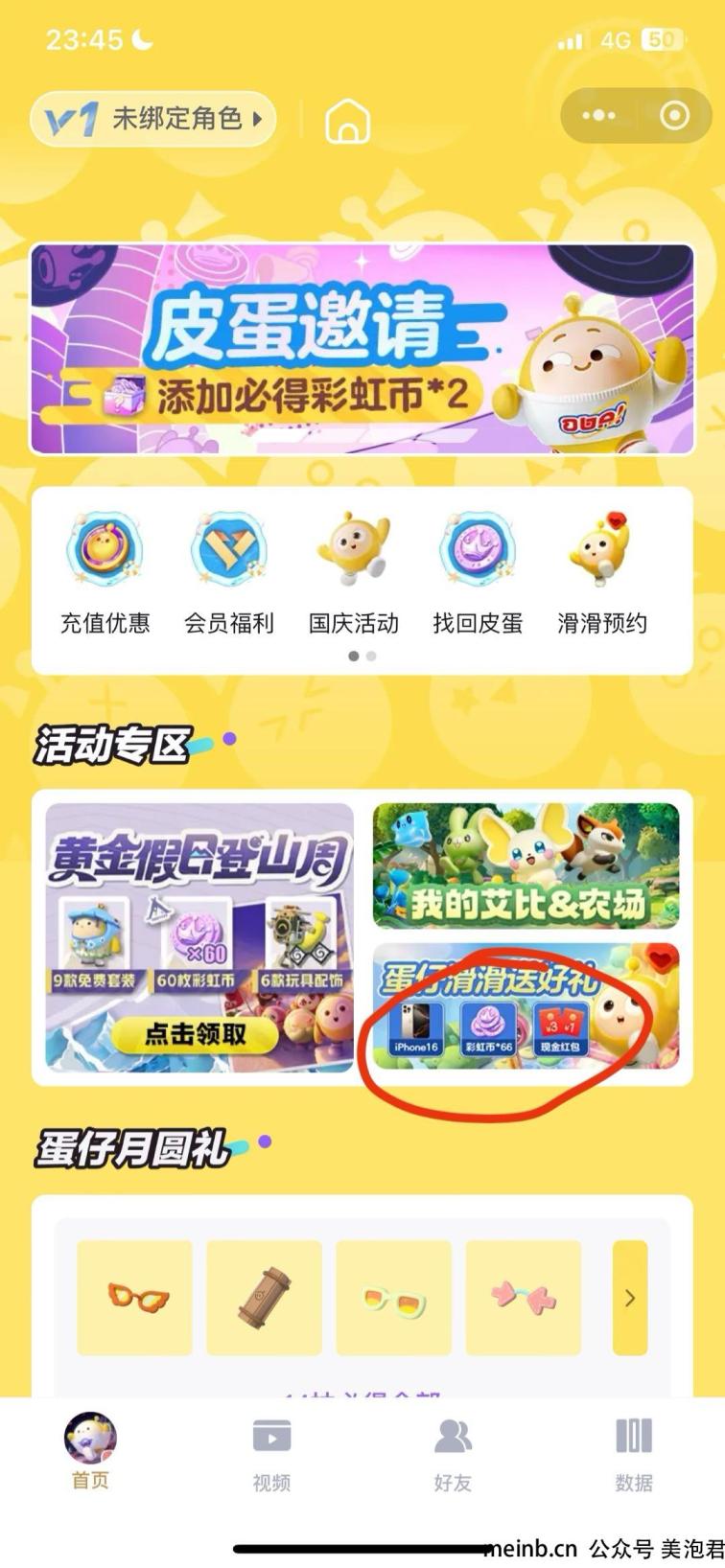Switch to the 数据 tab
The image size is (725, 1568).
click(634, 1453)
